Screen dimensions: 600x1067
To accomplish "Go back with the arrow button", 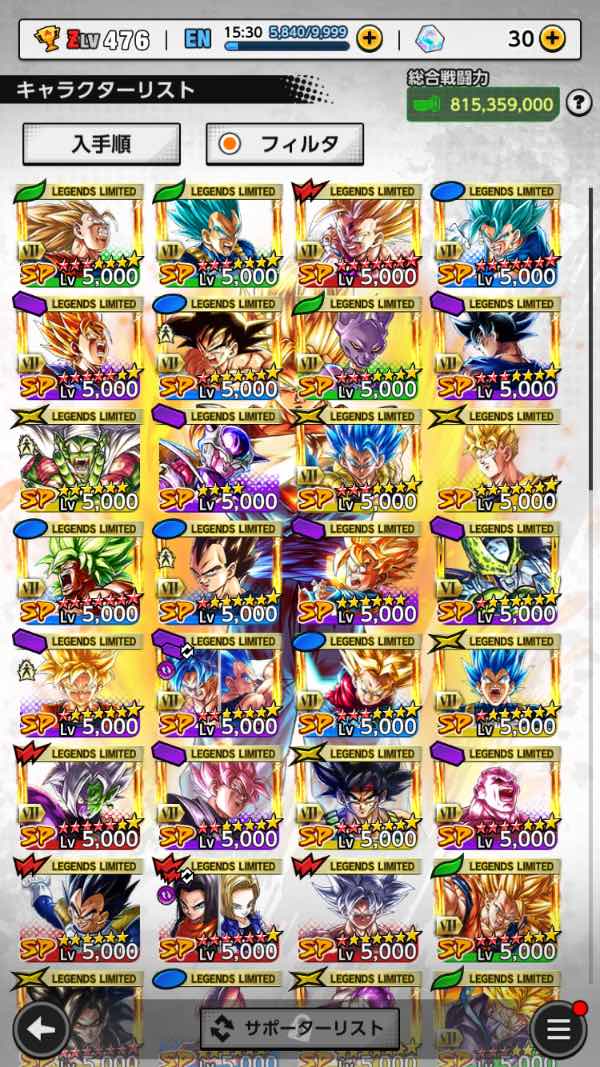I will point(41,1029).
